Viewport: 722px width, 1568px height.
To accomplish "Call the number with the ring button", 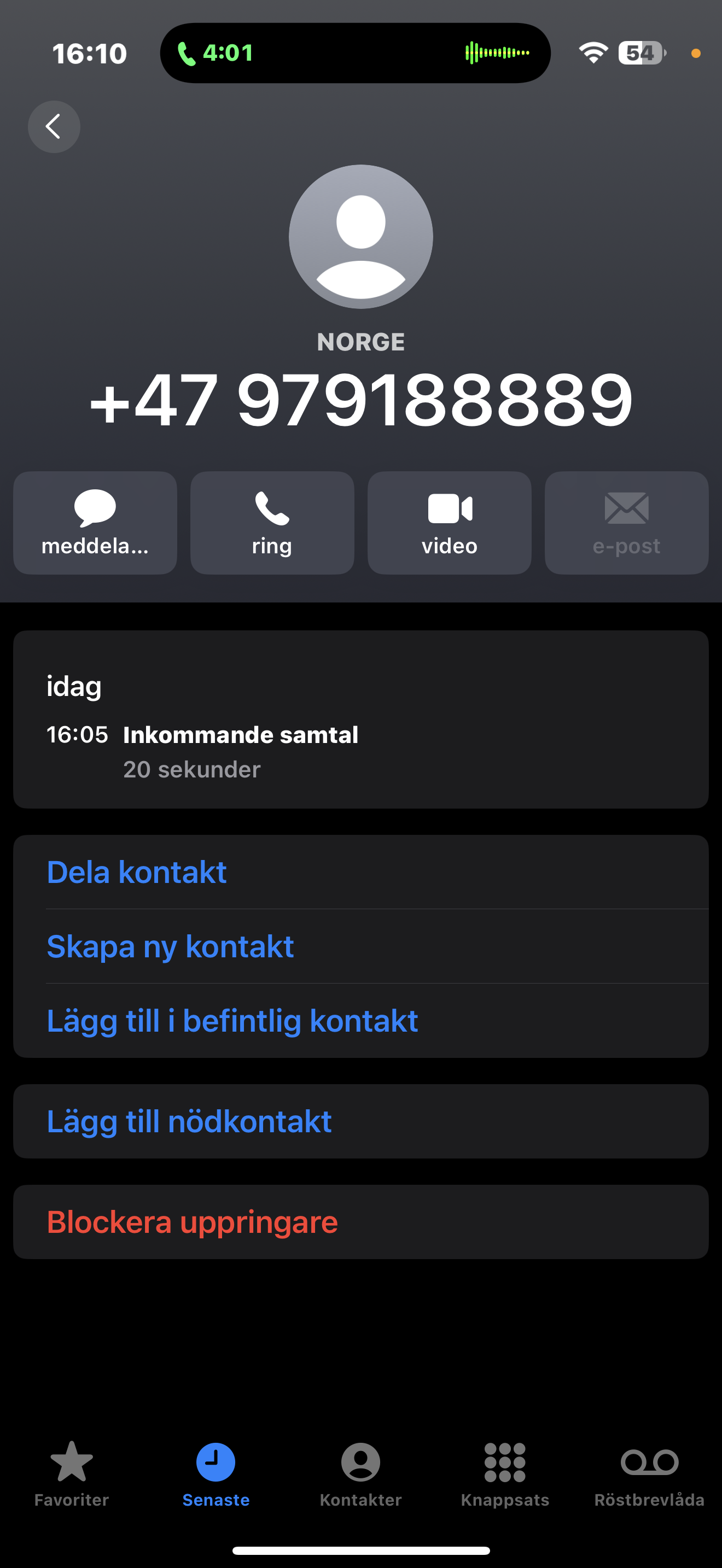I will click(272, 522).
